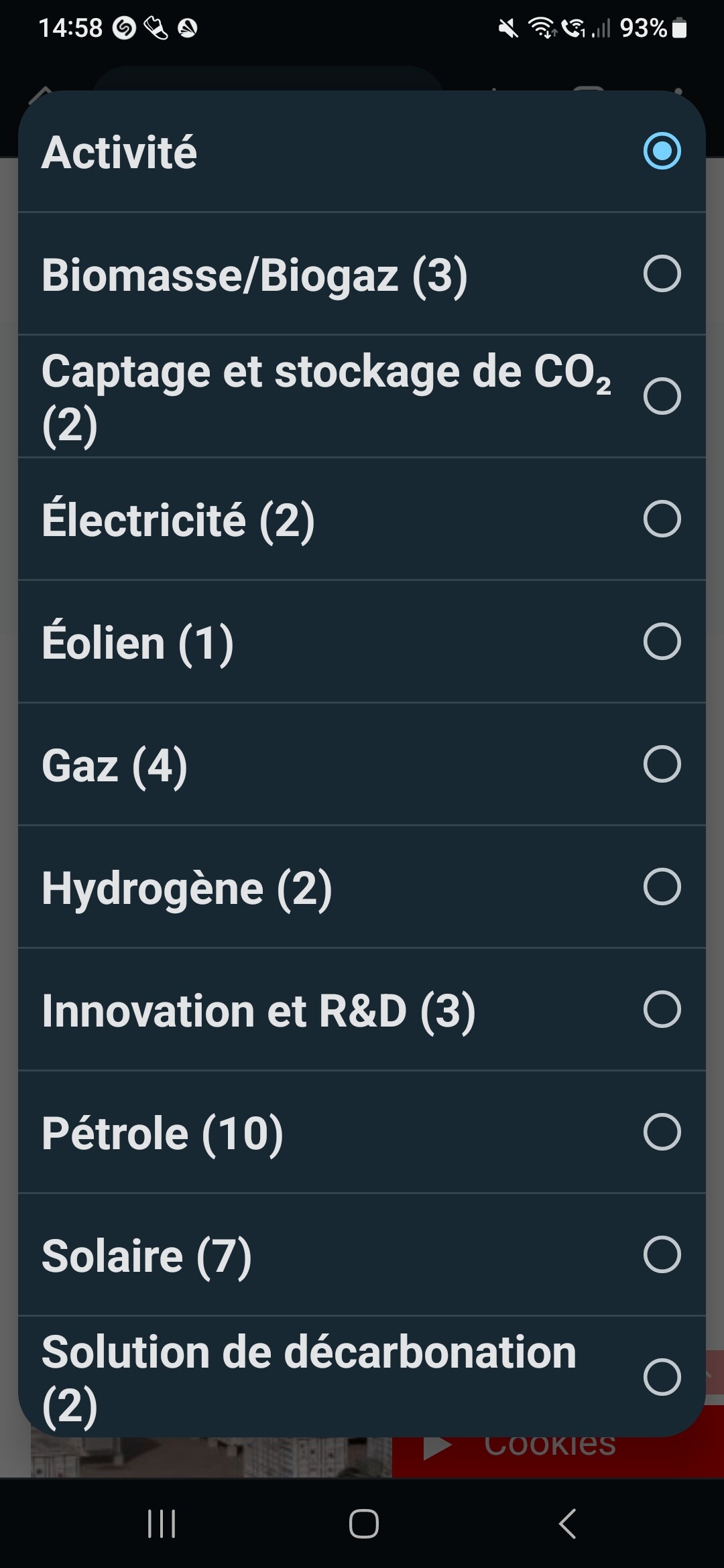Select Hydrogène (2)
The image size is (724, 1568).
[362, 887]
